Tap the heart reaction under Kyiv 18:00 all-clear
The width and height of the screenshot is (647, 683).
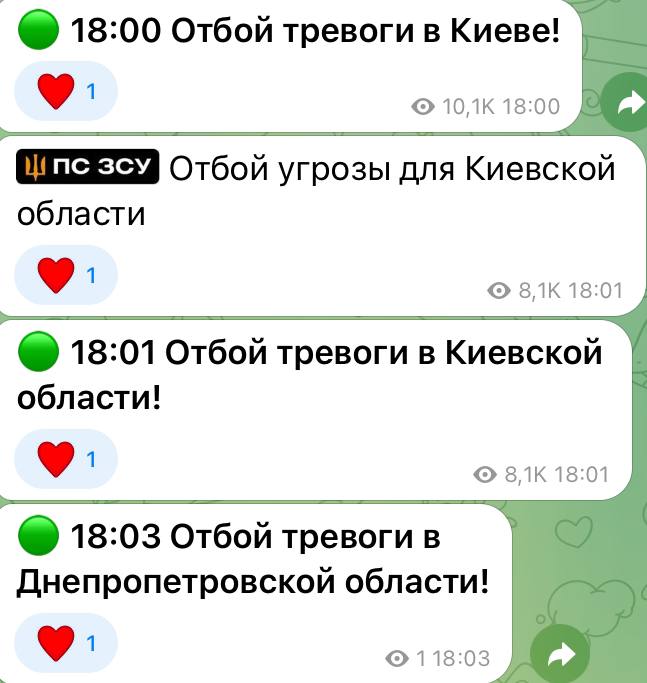[x=65, y=92]
